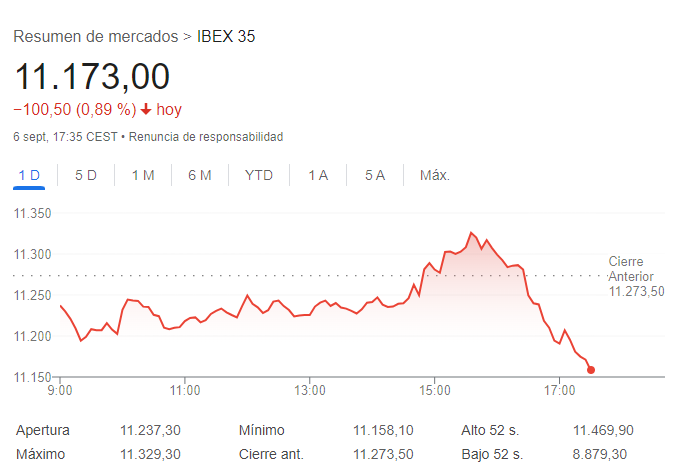The height and width of the screenshot is (476, 686).
Task: Show the 1 M chart range
Action: [143, 175]
